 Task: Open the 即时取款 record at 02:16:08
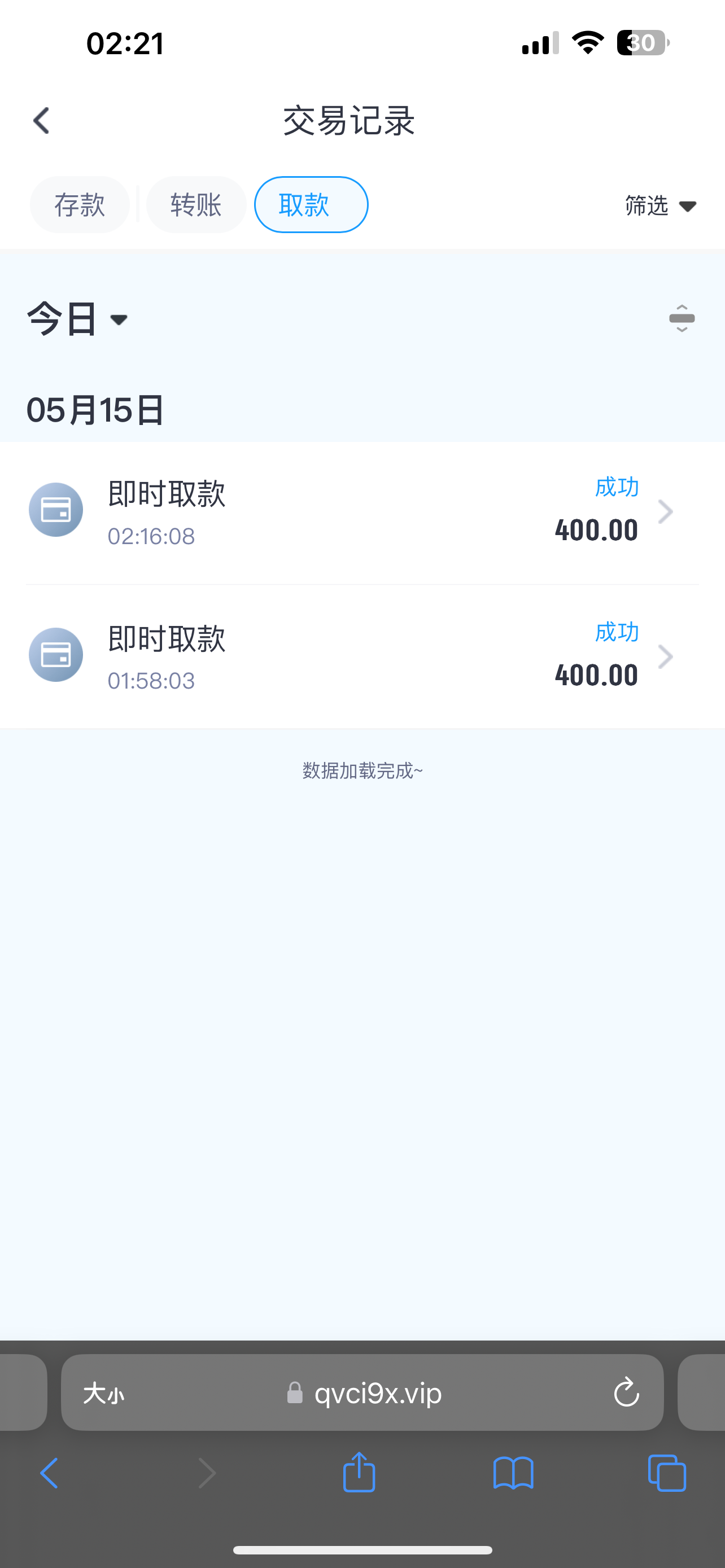362,512
